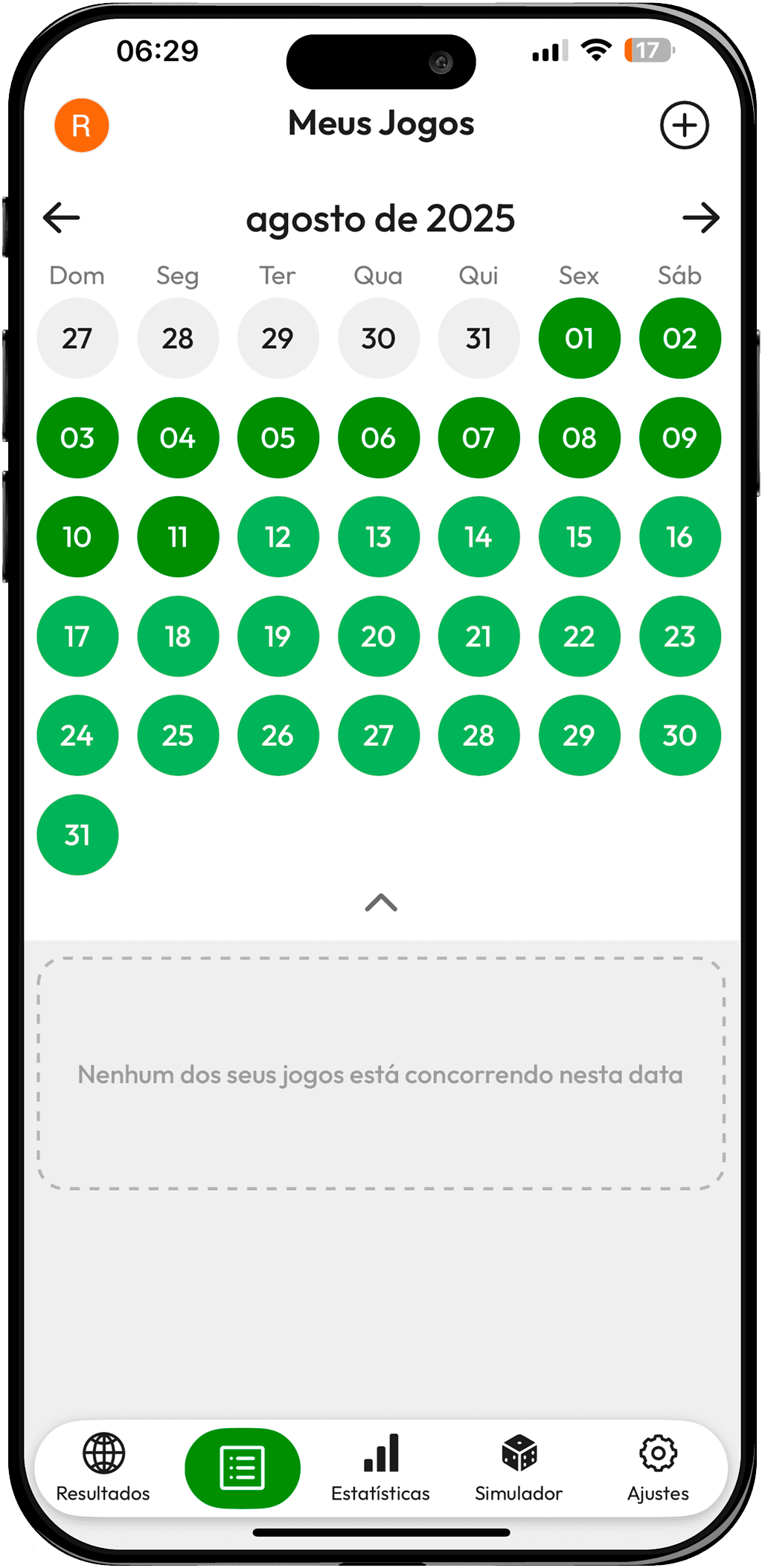Select day 01 in the calendar

(579, 338)
